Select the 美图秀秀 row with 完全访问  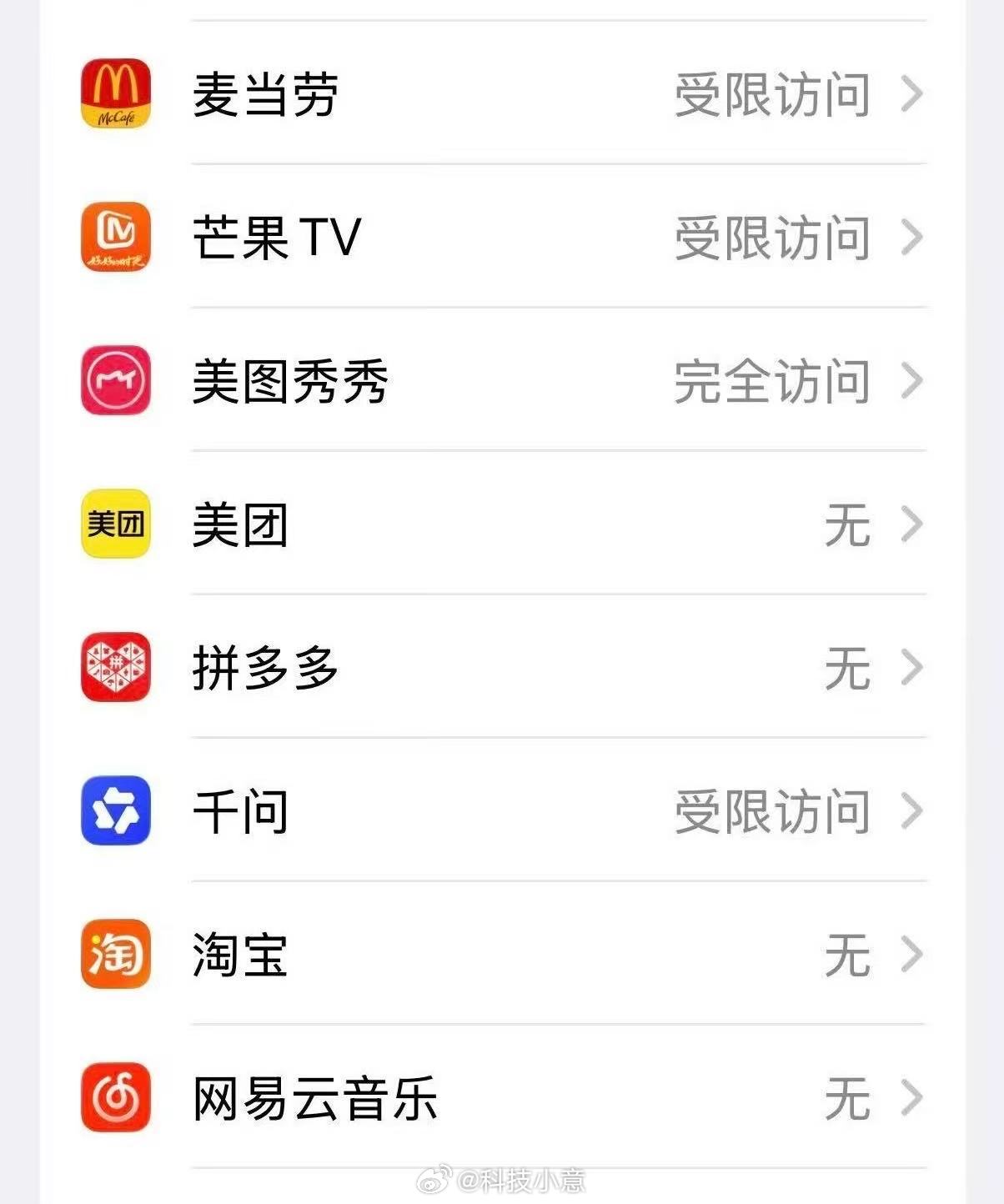(x=502, y=379)
